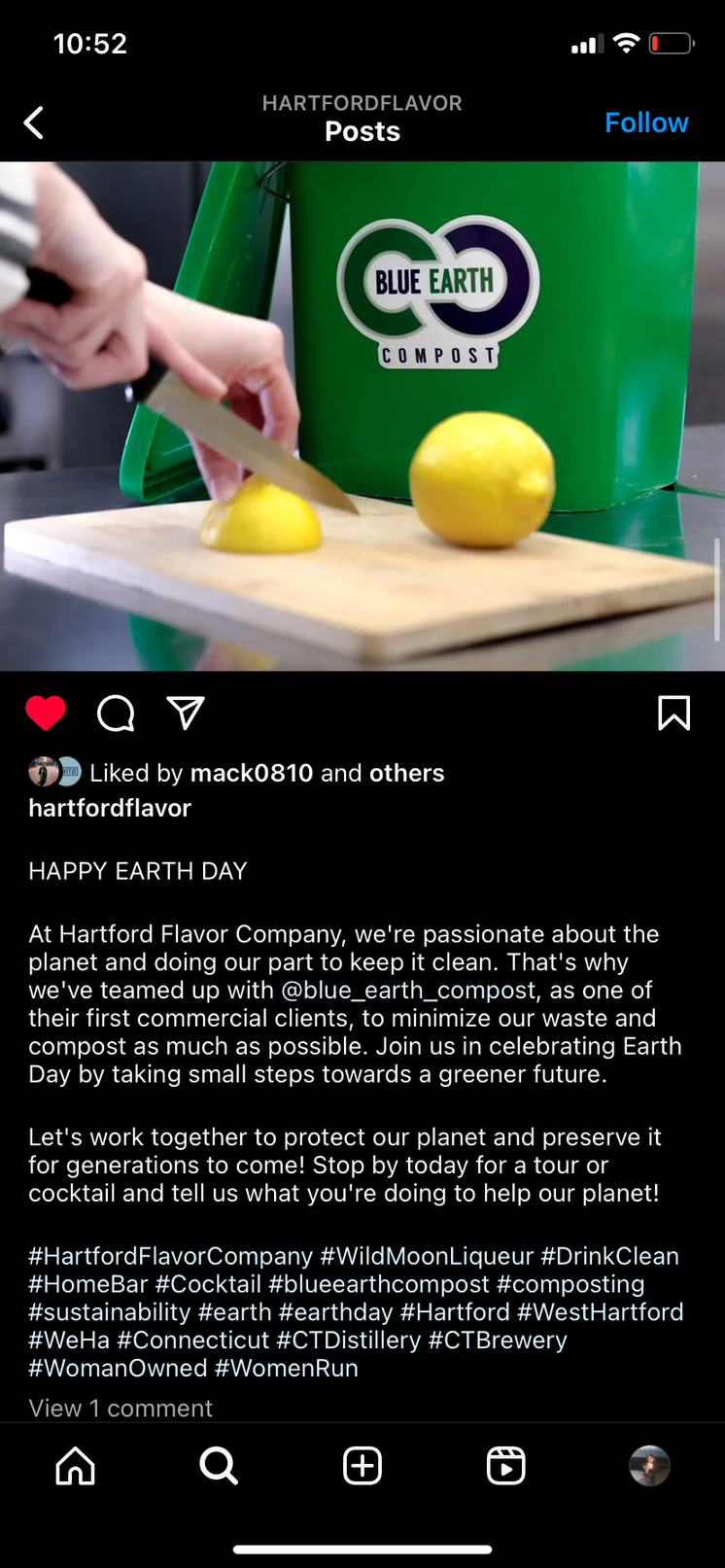
Task: View 1 comment on the post
Action: (x=121, y=1408)
